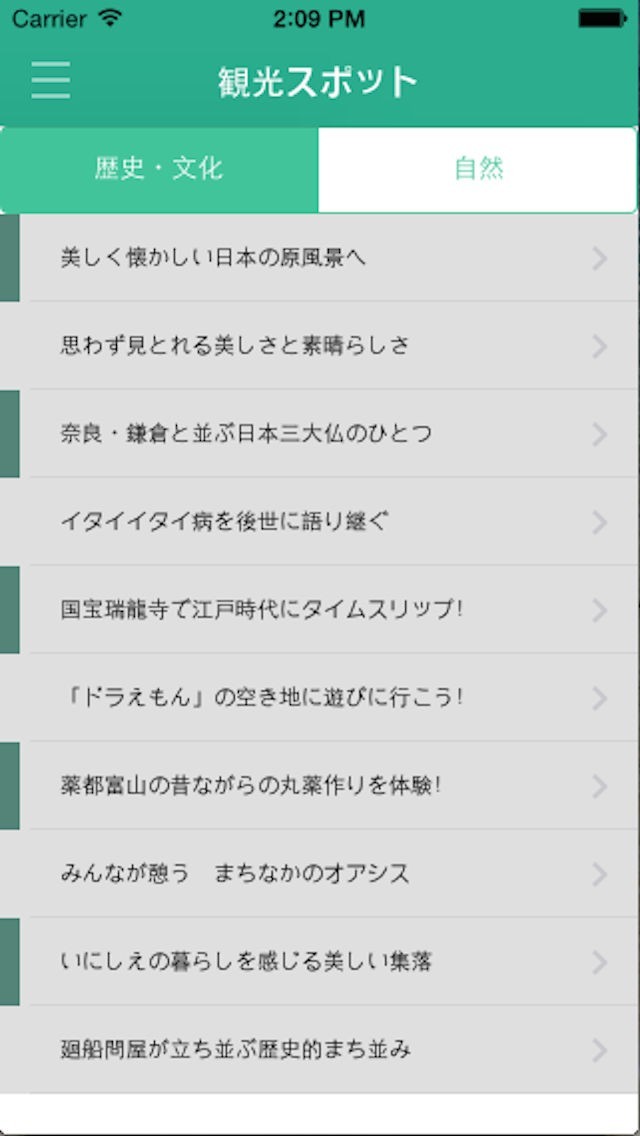Viewport: 640px width, 1136px height.
Task: Open みんなが憩う まちなかのオアシス
Action: 320,874
